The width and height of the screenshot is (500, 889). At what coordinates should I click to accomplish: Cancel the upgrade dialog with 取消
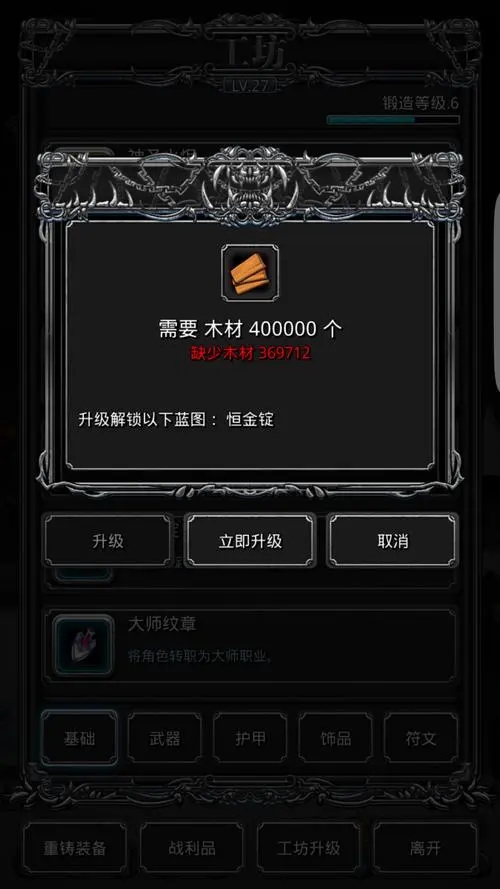pyautogui.click(x=392, y=540)
